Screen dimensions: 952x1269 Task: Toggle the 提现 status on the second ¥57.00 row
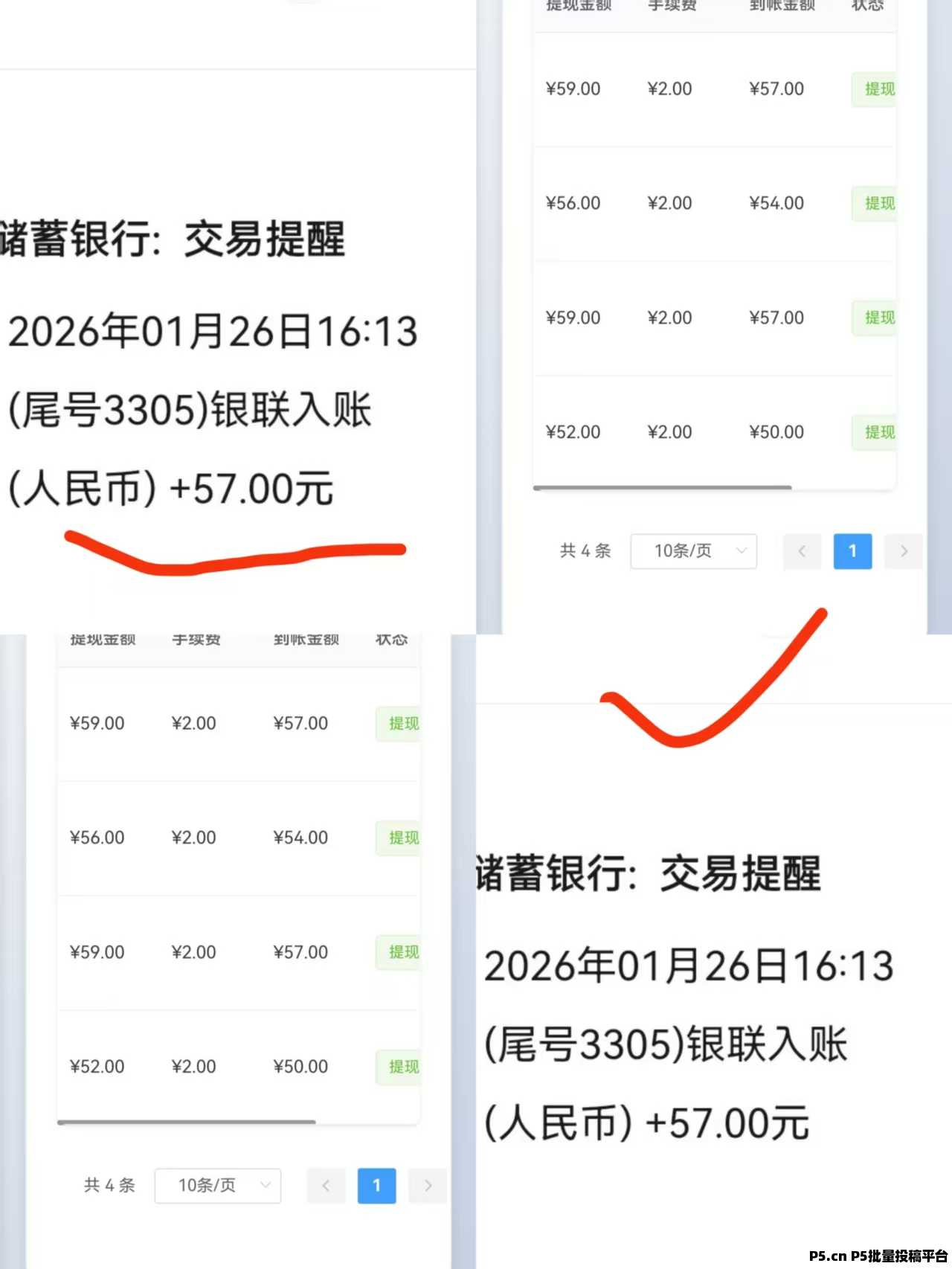pos(879,318)
